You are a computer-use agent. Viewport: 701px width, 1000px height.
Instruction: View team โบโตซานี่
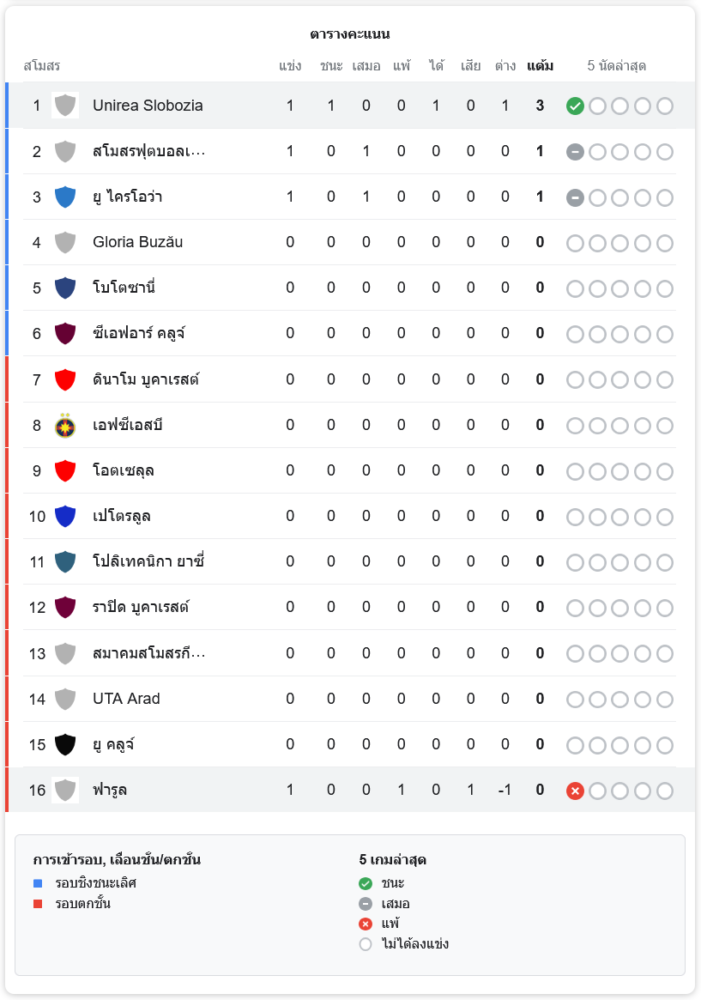pyautogui.click(x=124, y=288)
